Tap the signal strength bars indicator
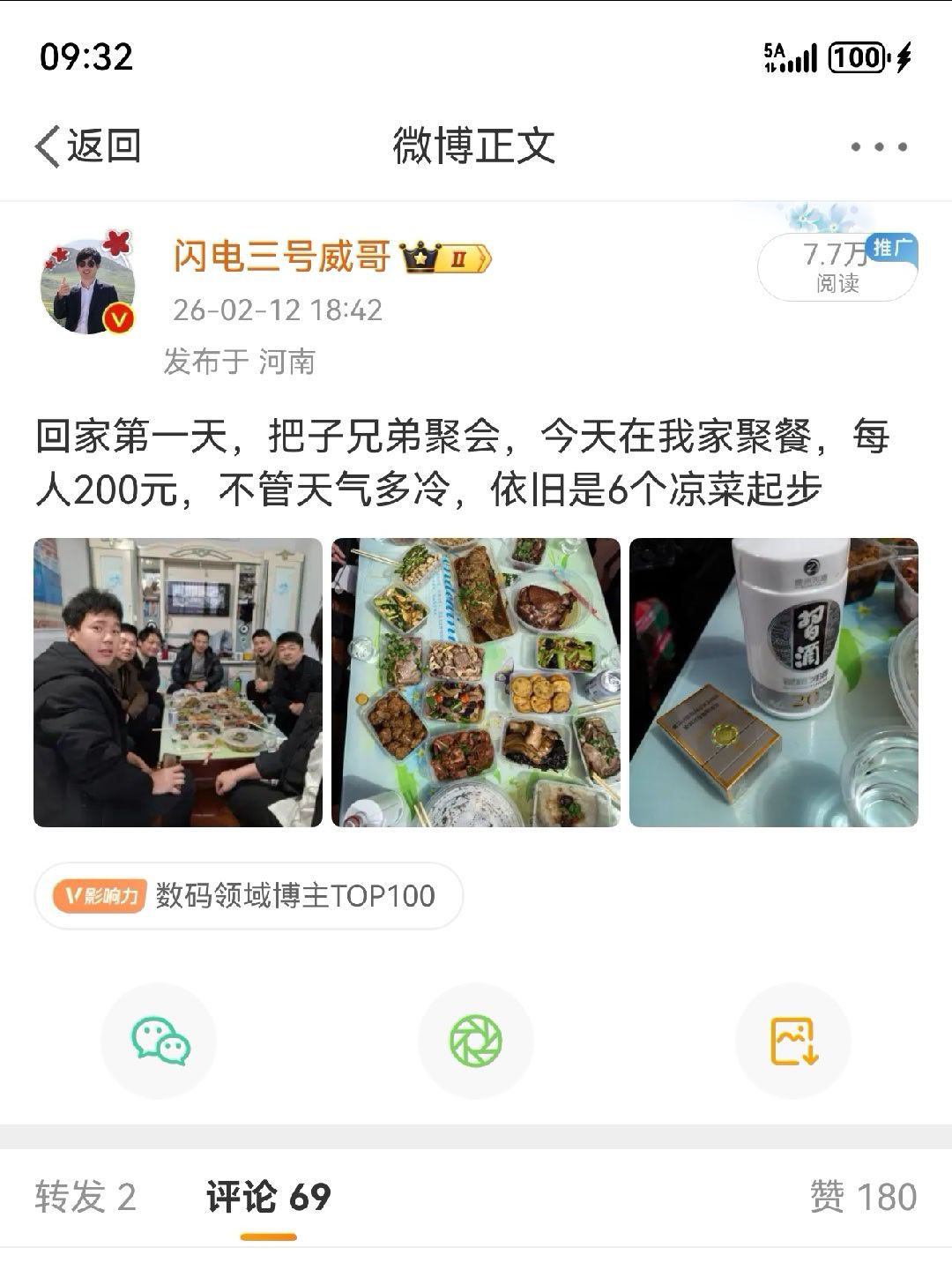Image resolution: width=952 pixels, height=1270 pixels. click(x=800, y=58)
